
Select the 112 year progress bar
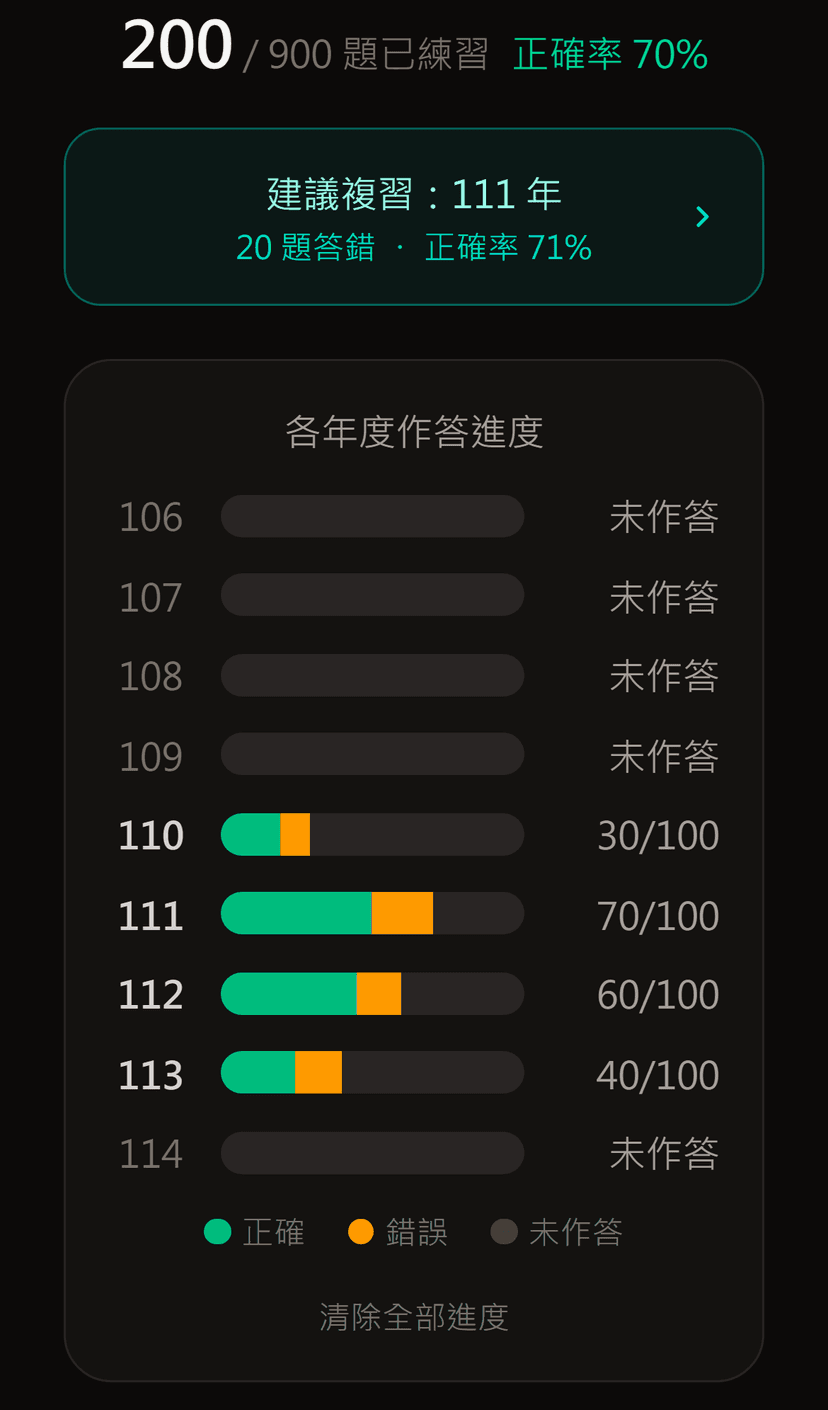(x=372, y=993)
